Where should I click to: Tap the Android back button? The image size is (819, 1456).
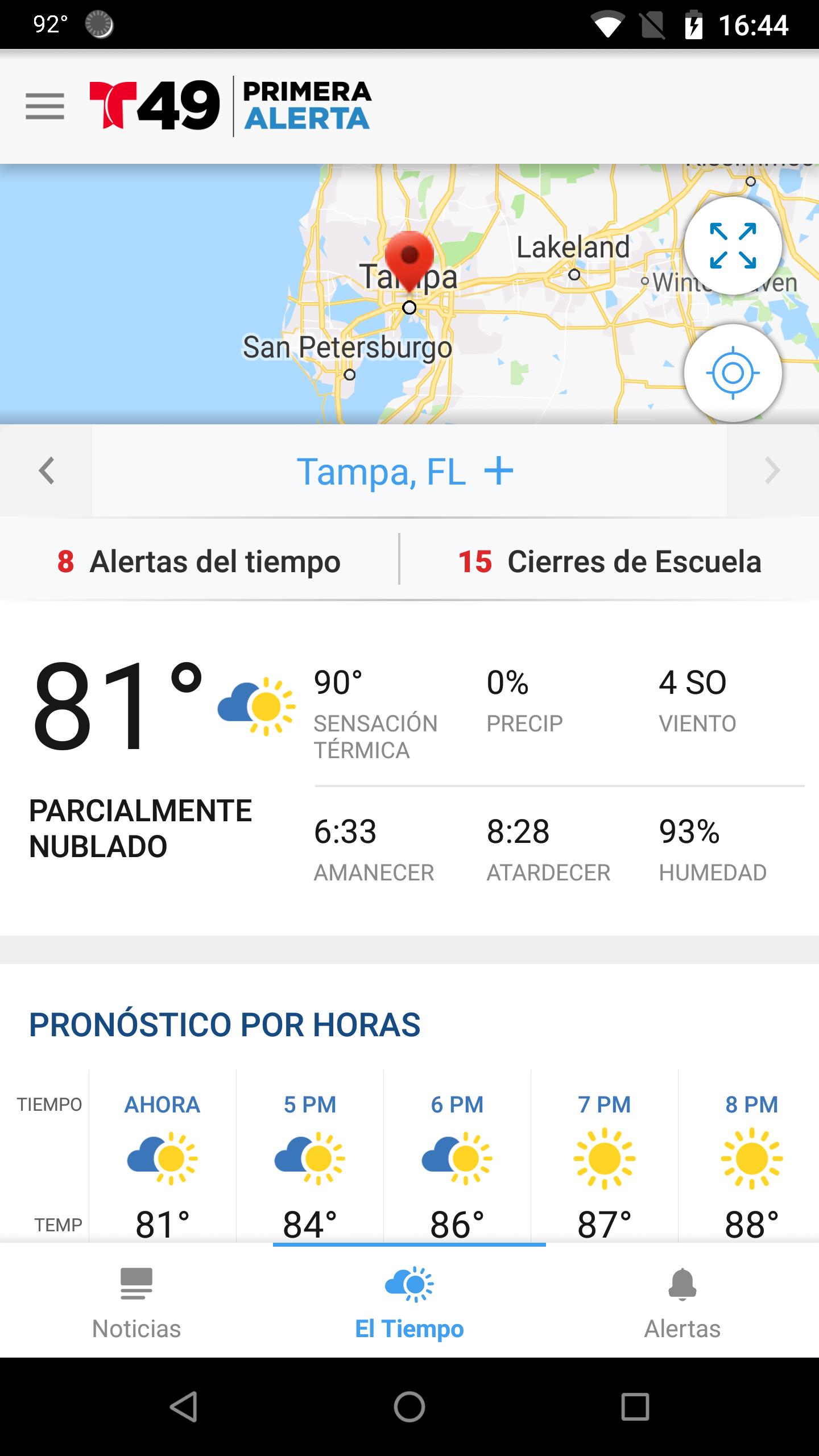[x=184, y=1407]
